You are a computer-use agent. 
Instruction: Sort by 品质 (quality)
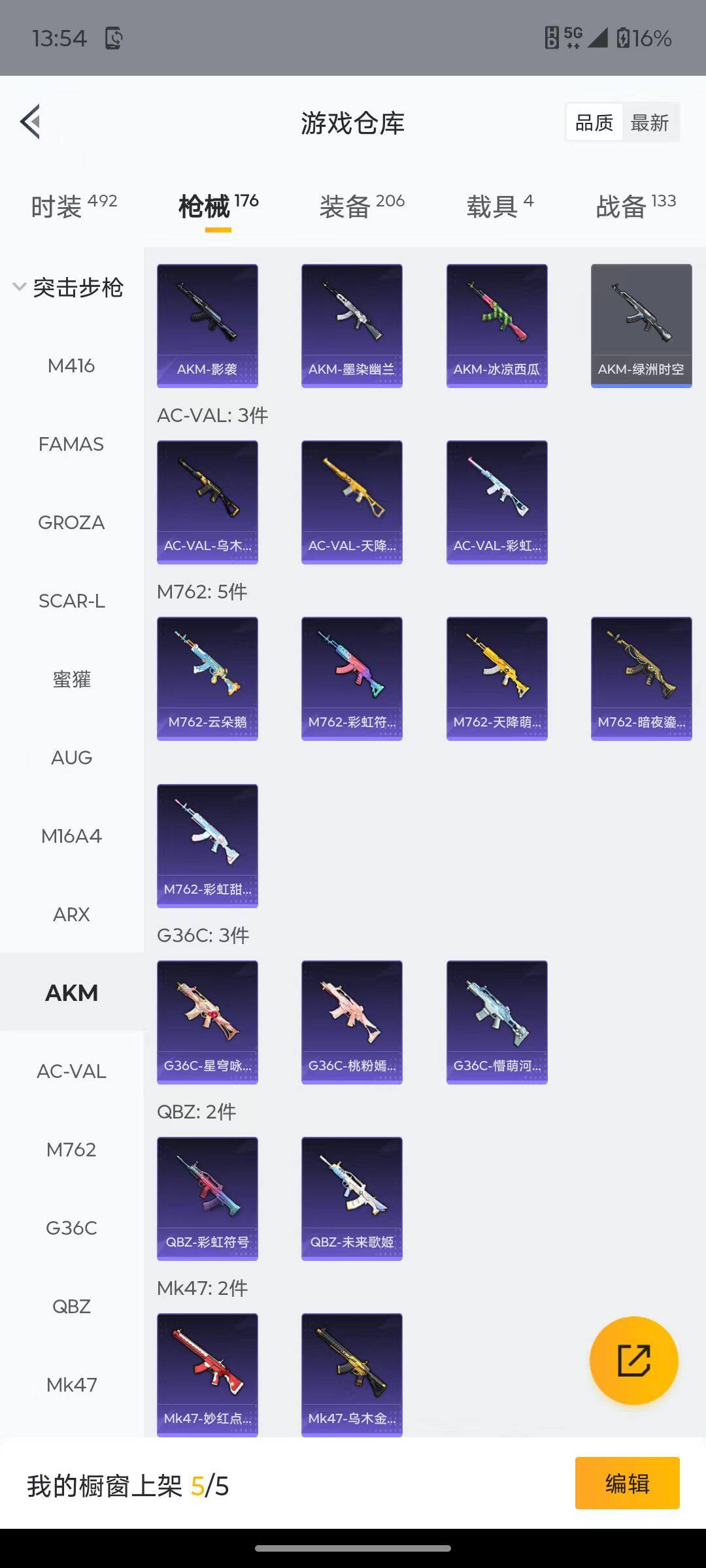[x=594, y=123]
